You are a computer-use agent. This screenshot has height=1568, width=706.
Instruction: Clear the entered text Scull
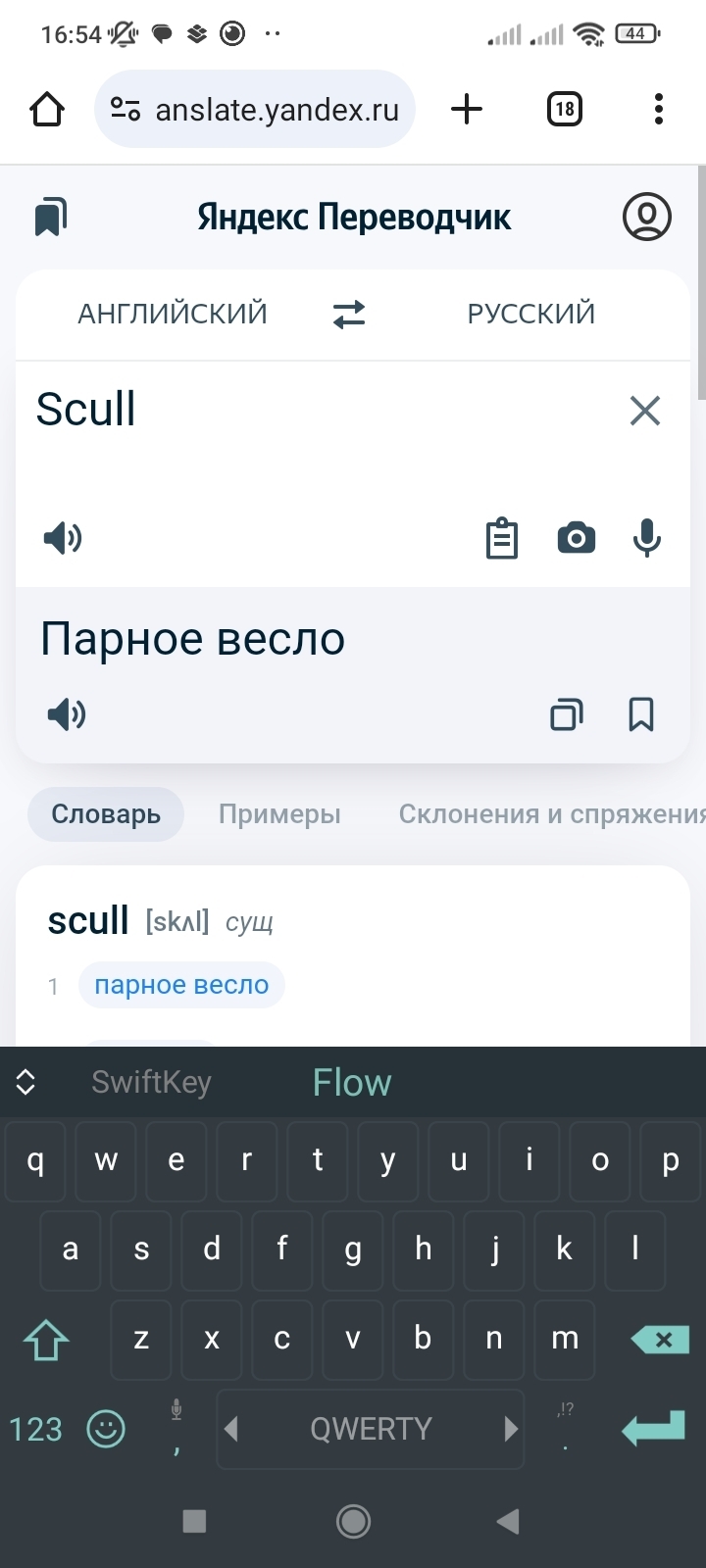(644, 411)
